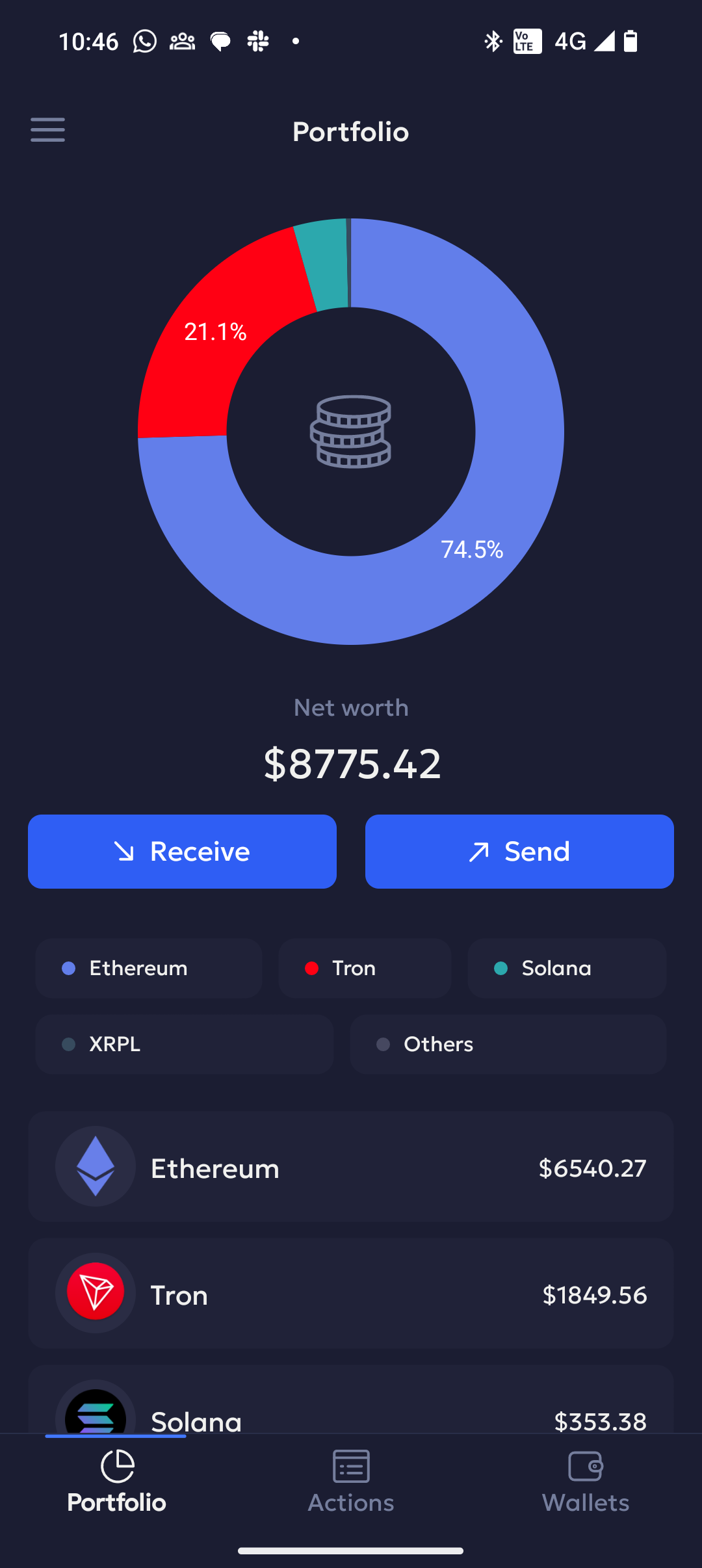Switch to the Wallets tab
Viewport: 702px width, 1568px height.
click(586, 1482)
